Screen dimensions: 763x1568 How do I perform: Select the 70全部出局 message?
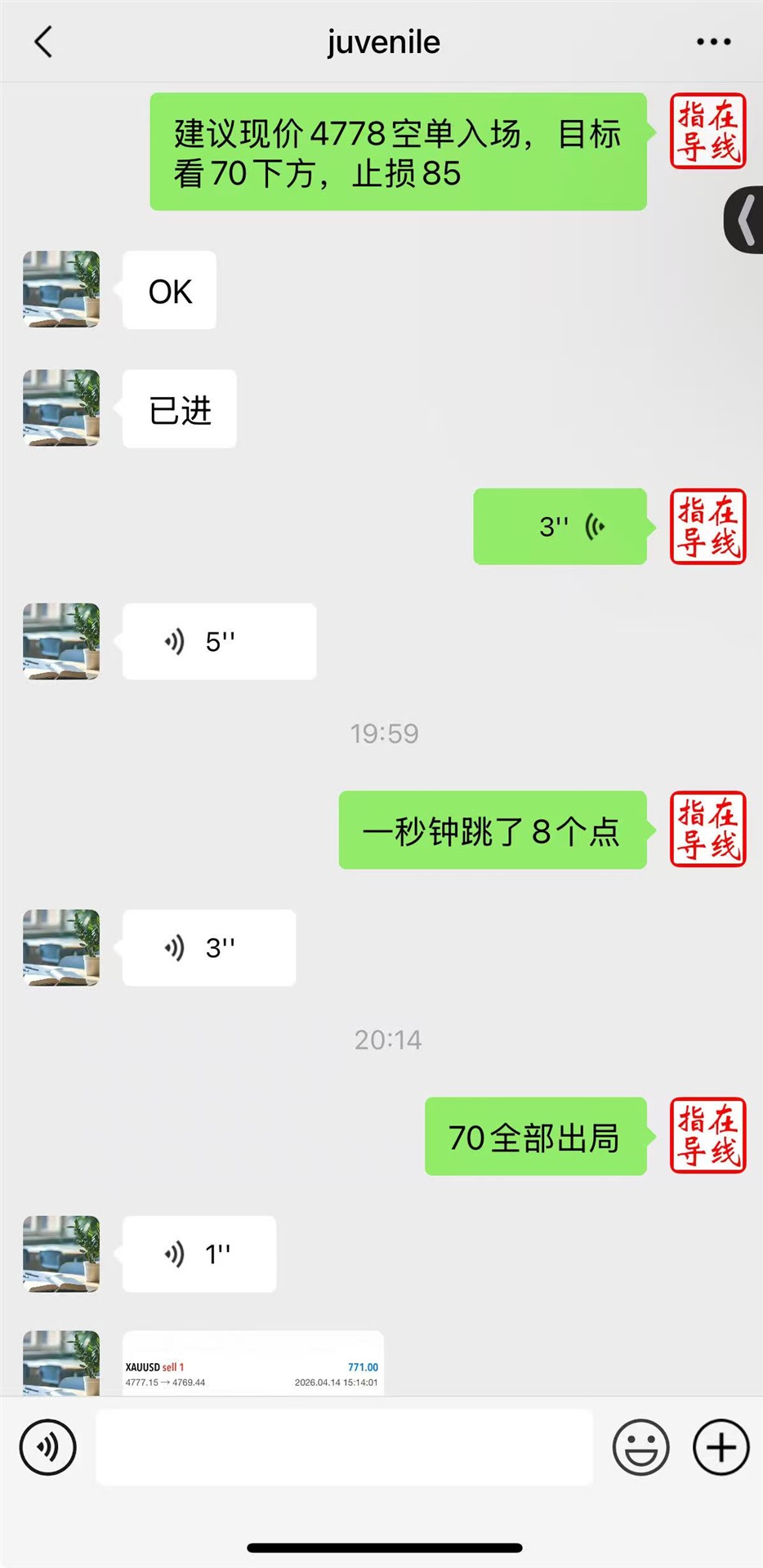coord(534,1137)
